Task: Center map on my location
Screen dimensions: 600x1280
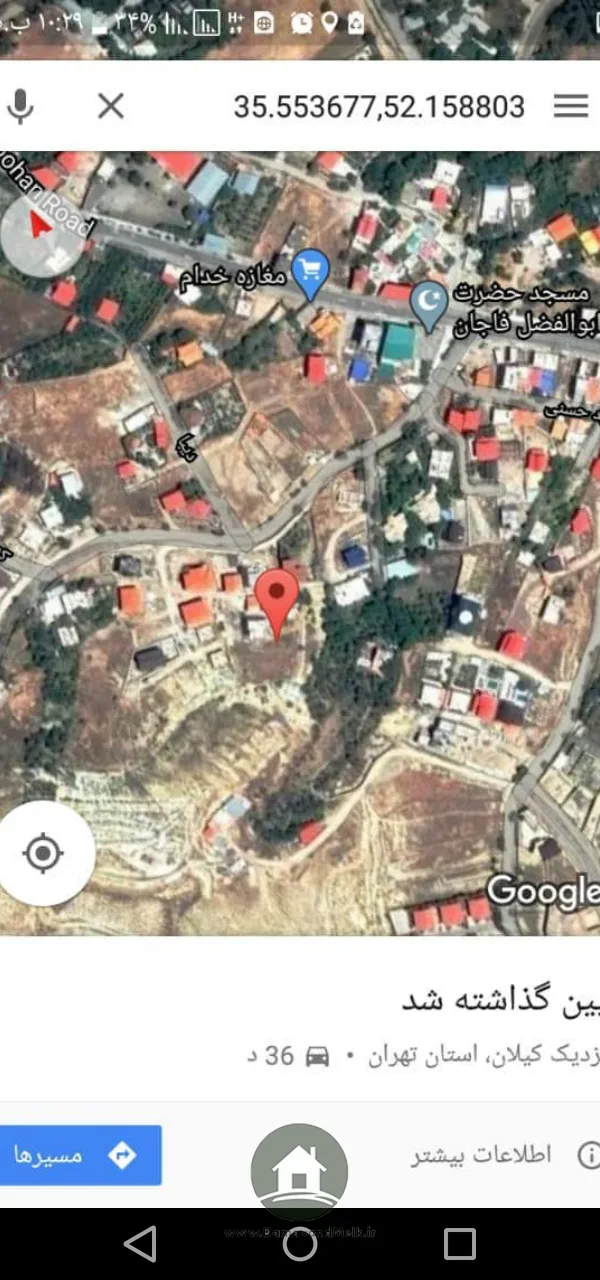Action: tap(43, 854)
